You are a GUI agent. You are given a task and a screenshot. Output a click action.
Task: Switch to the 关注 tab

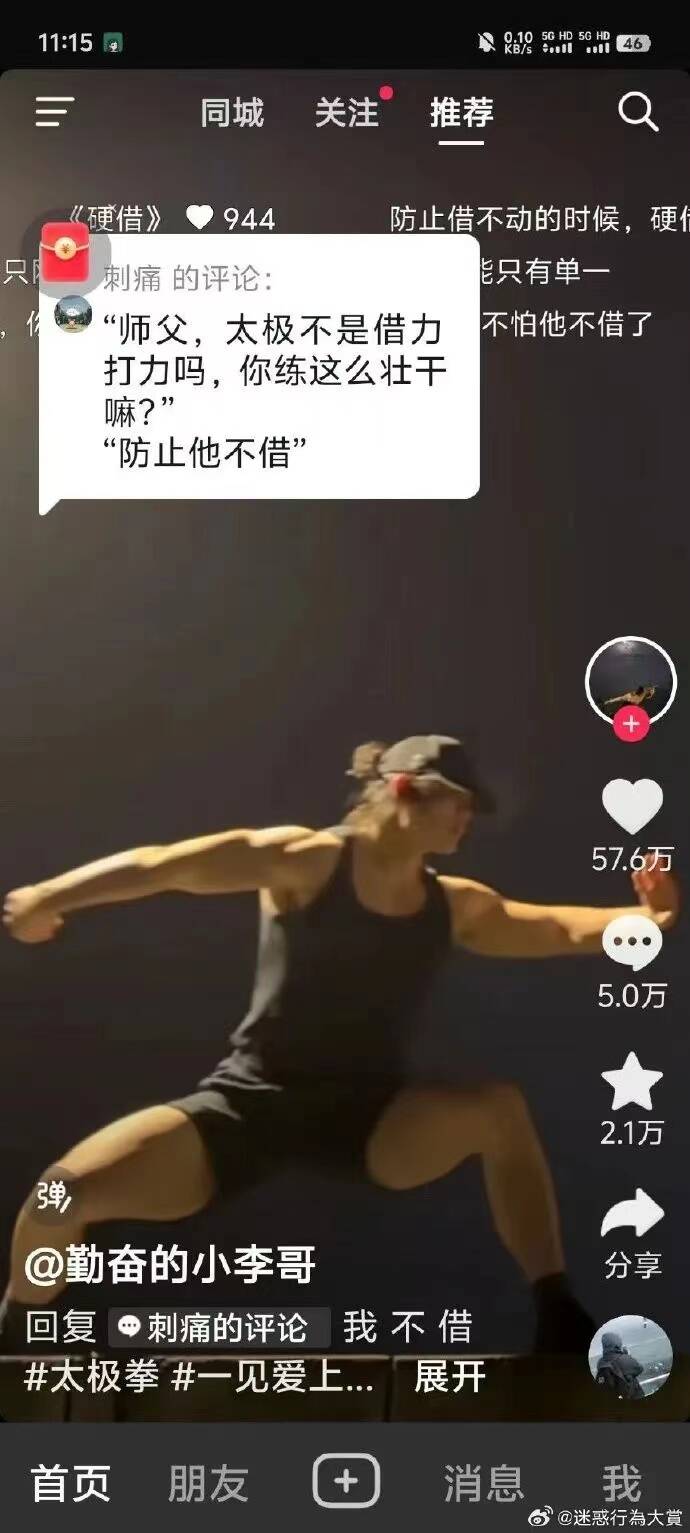[347, 113]
